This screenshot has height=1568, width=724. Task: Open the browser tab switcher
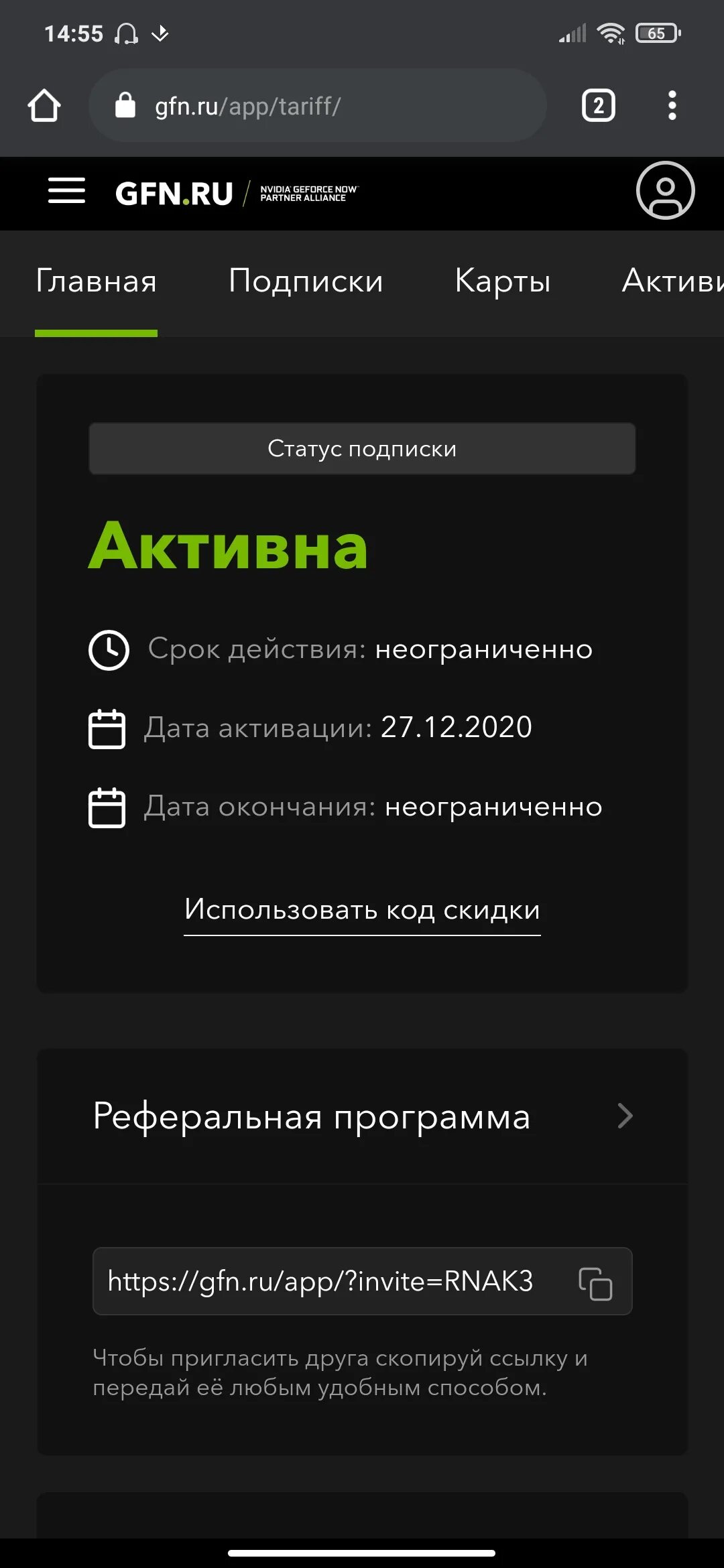pyautogui.click(x=598, y=105)
